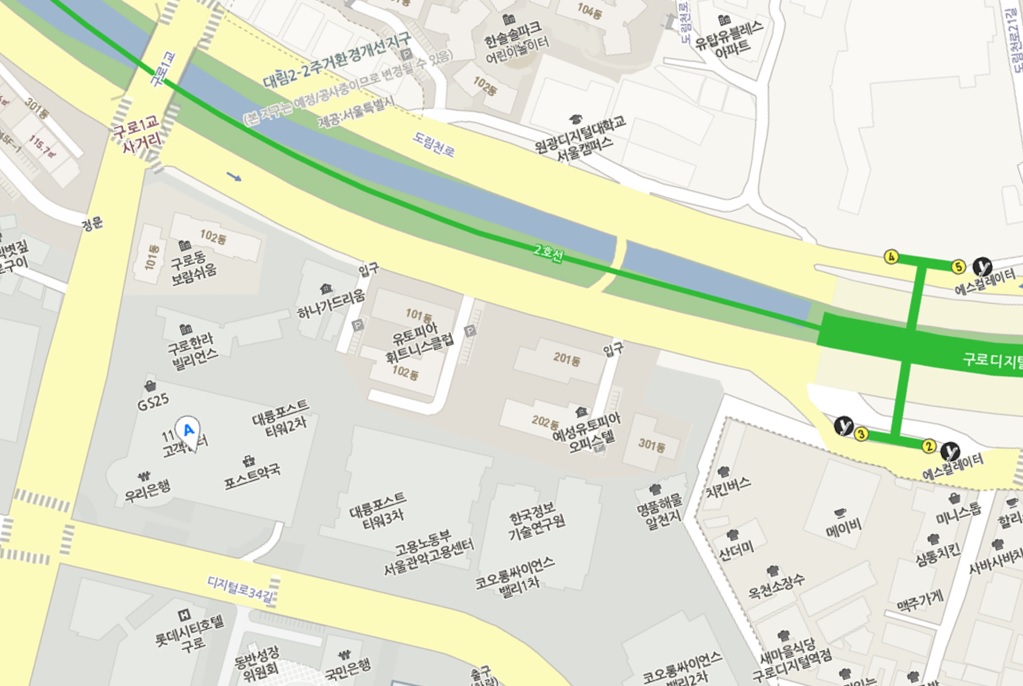Image resolution: width=1023 pixels, height=686 pixels.
Task: Select the 원광디지털대학교 서울캠퍼스 marker
Action: [574, 120]
